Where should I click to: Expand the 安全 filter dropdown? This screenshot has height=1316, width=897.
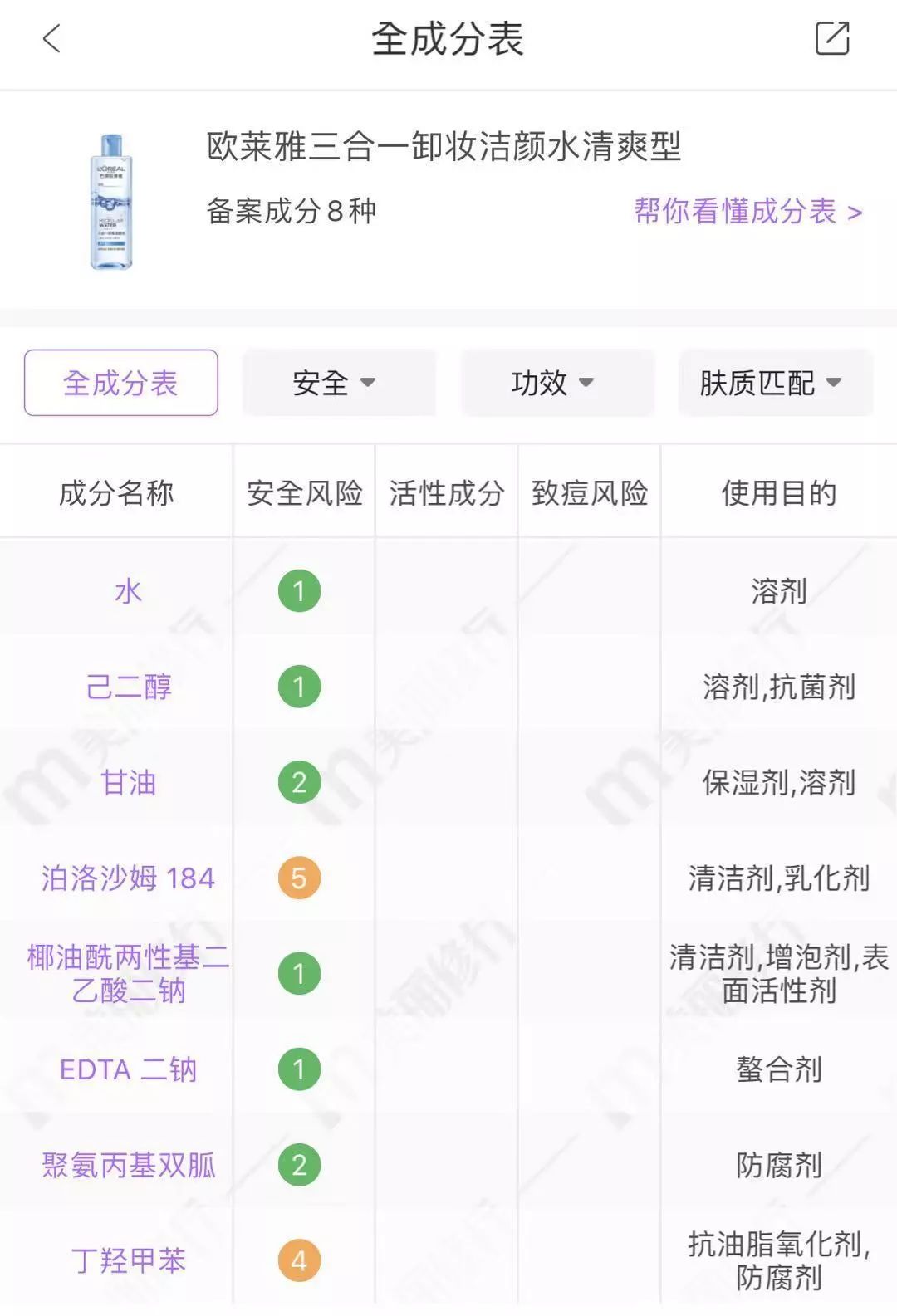pos(338,383)
